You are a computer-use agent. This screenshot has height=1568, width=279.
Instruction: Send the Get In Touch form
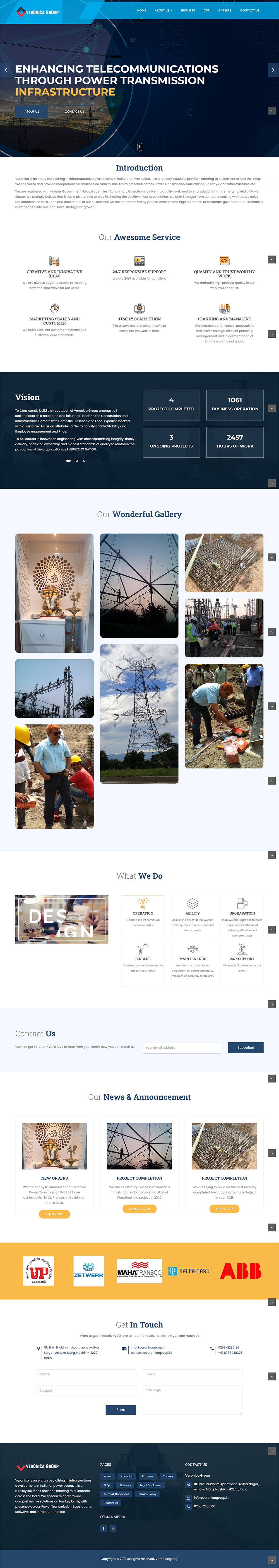click(121, 1409)
